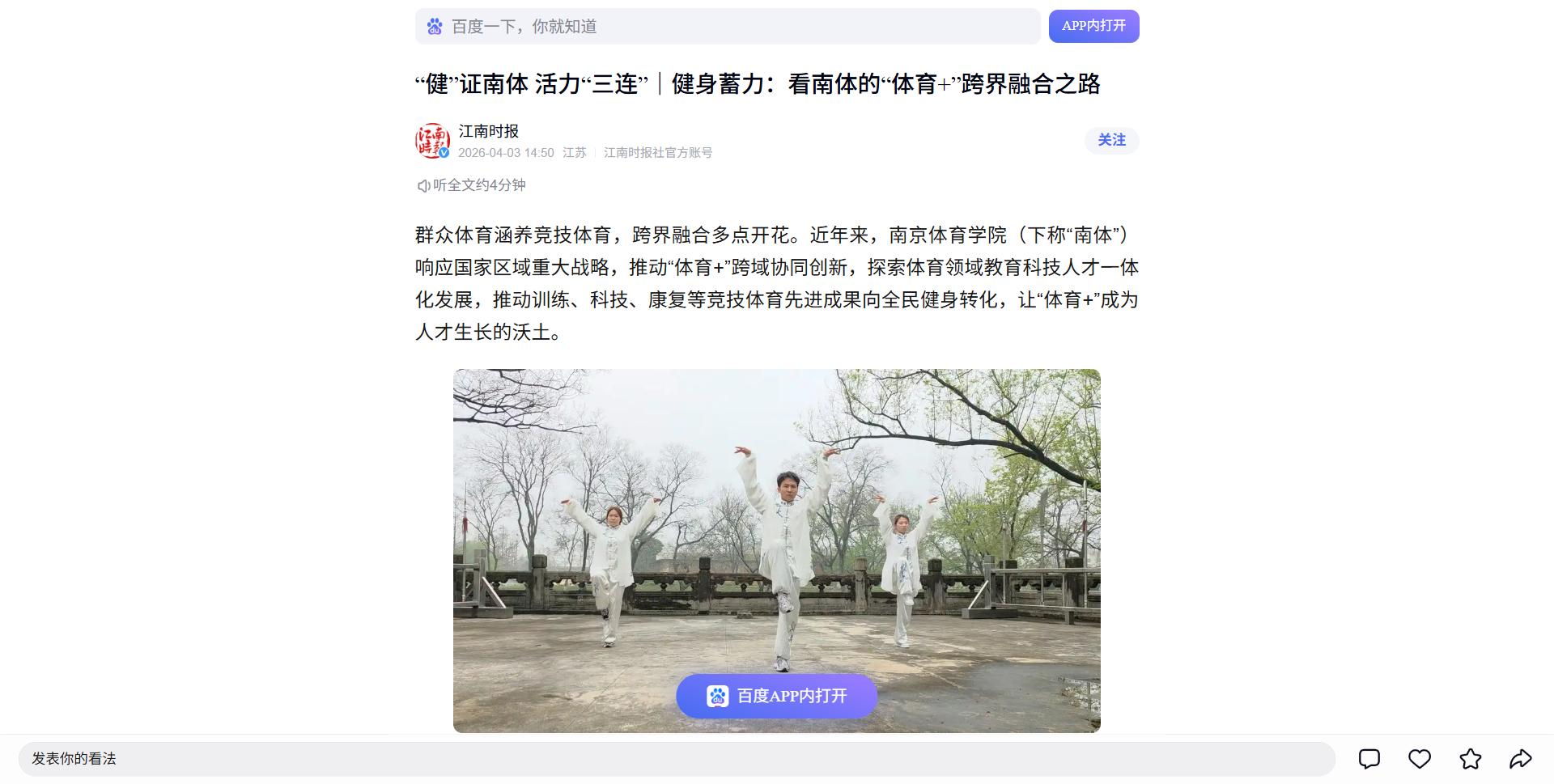Screen dimensions: 1554x784
Task: Open the 江南时报 author profile
Action: click(x=488, y=131)
